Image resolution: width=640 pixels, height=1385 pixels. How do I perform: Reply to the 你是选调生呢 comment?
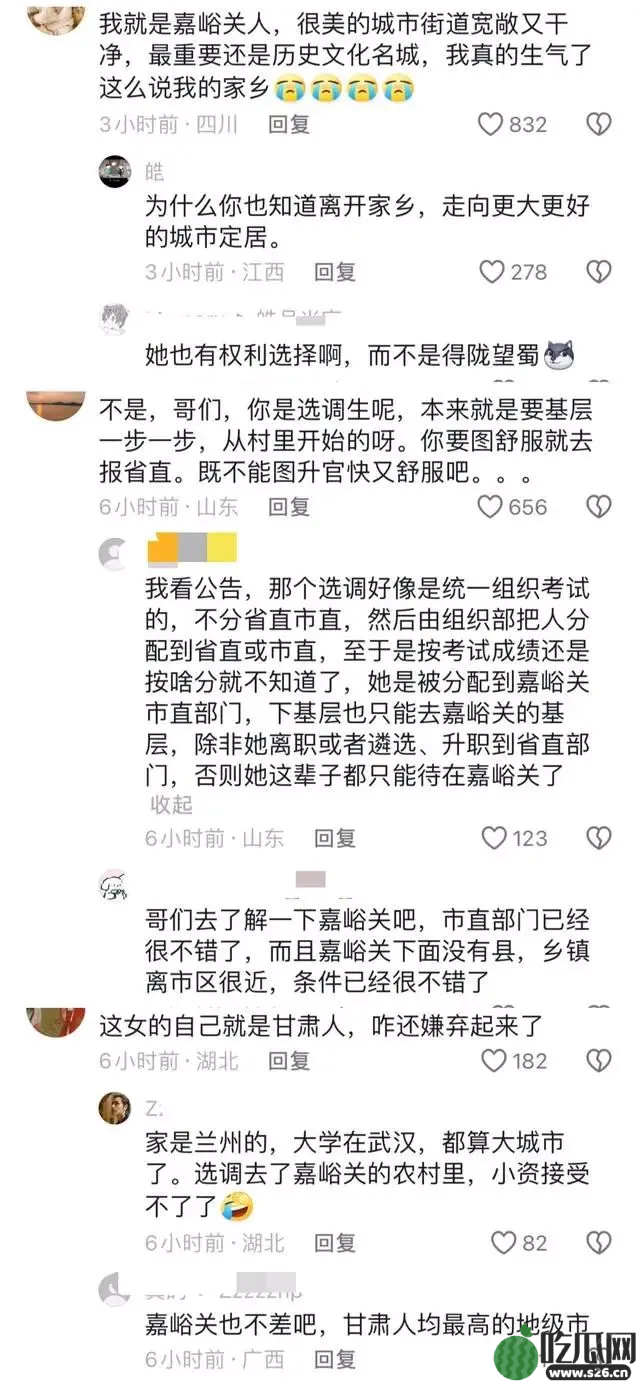point(289,507)
